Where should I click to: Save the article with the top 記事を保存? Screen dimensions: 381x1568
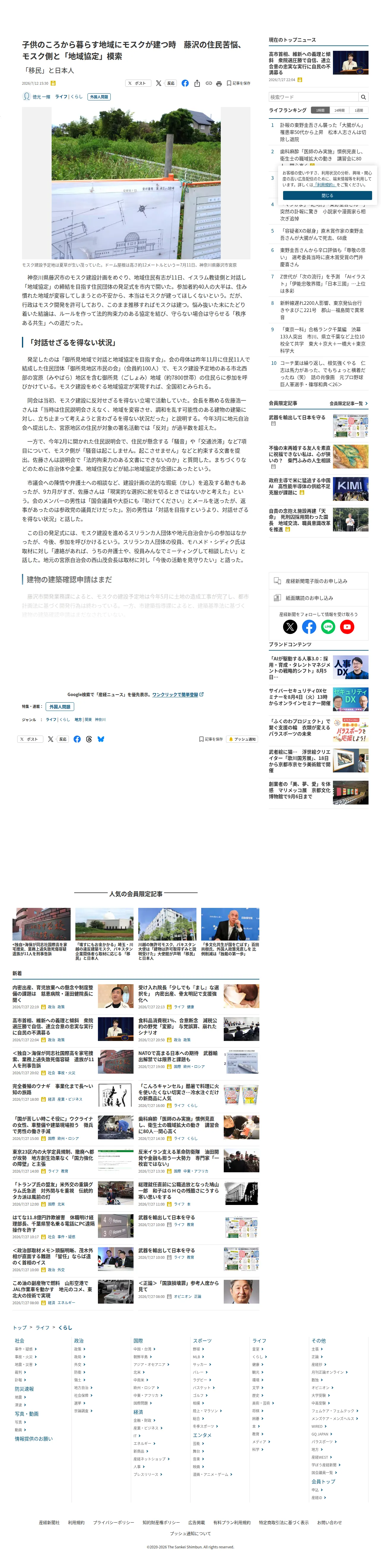tap(239, 83)
